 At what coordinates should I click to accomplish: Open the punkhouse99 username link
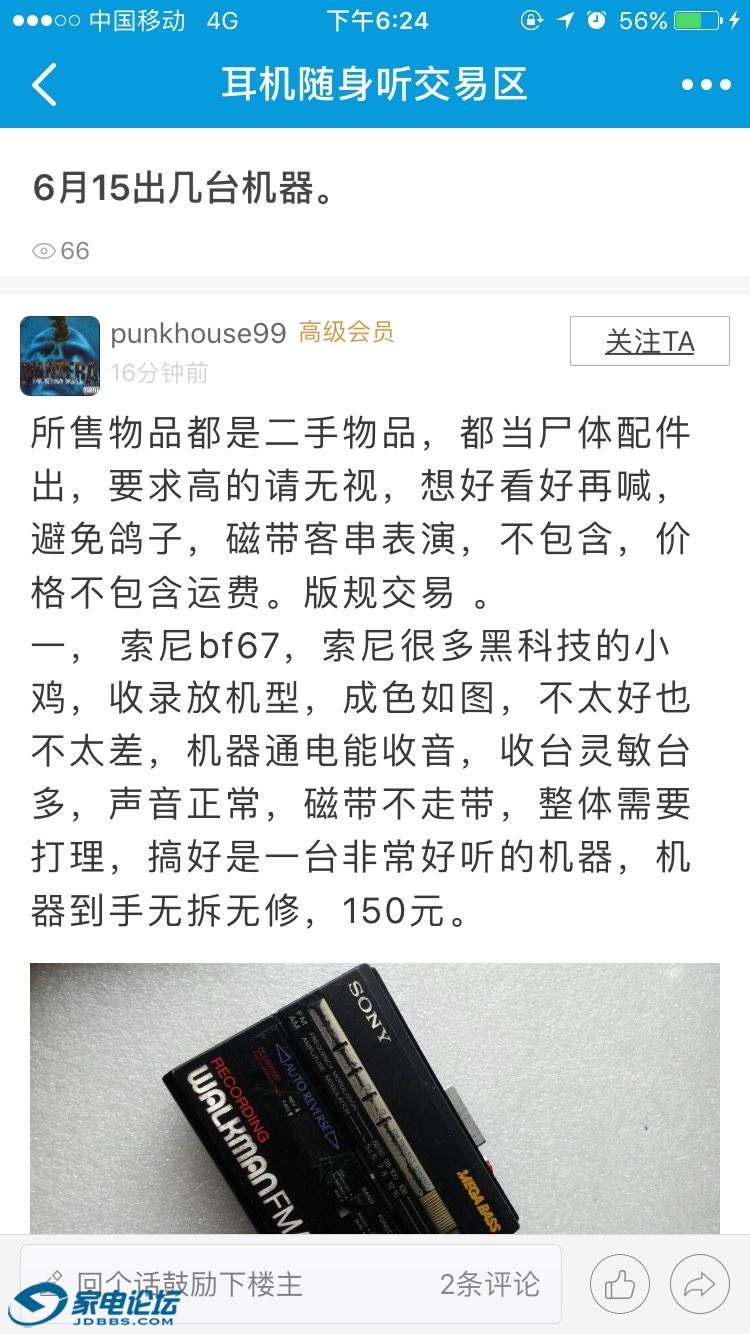pos(198,333)
